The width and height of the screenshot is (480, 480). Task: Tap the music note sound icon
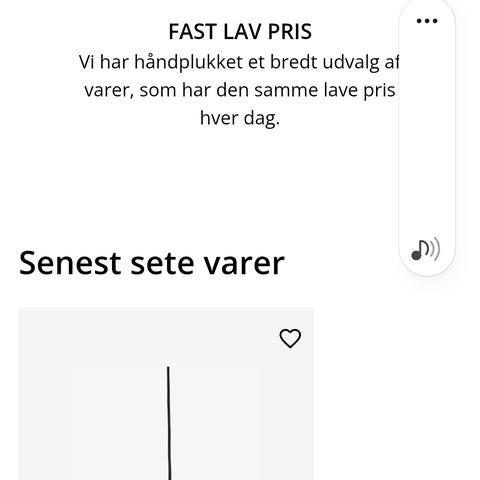426,249
